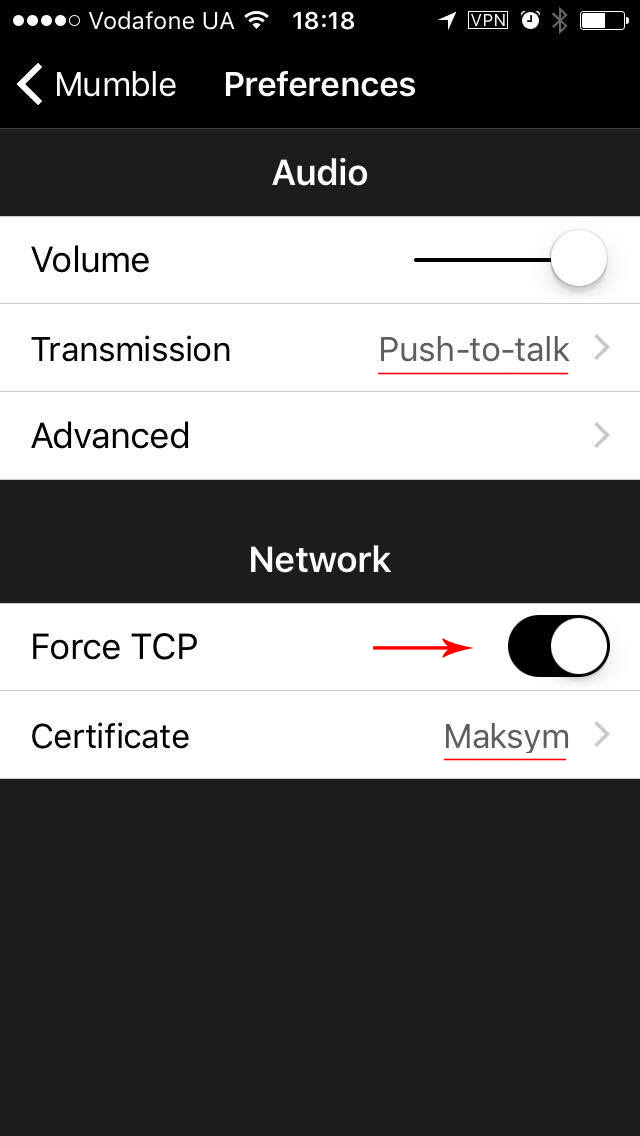Viewport: 640px width, 1136px height.
Task: Go back to Mumble
Action: click(x=96, y=85)
